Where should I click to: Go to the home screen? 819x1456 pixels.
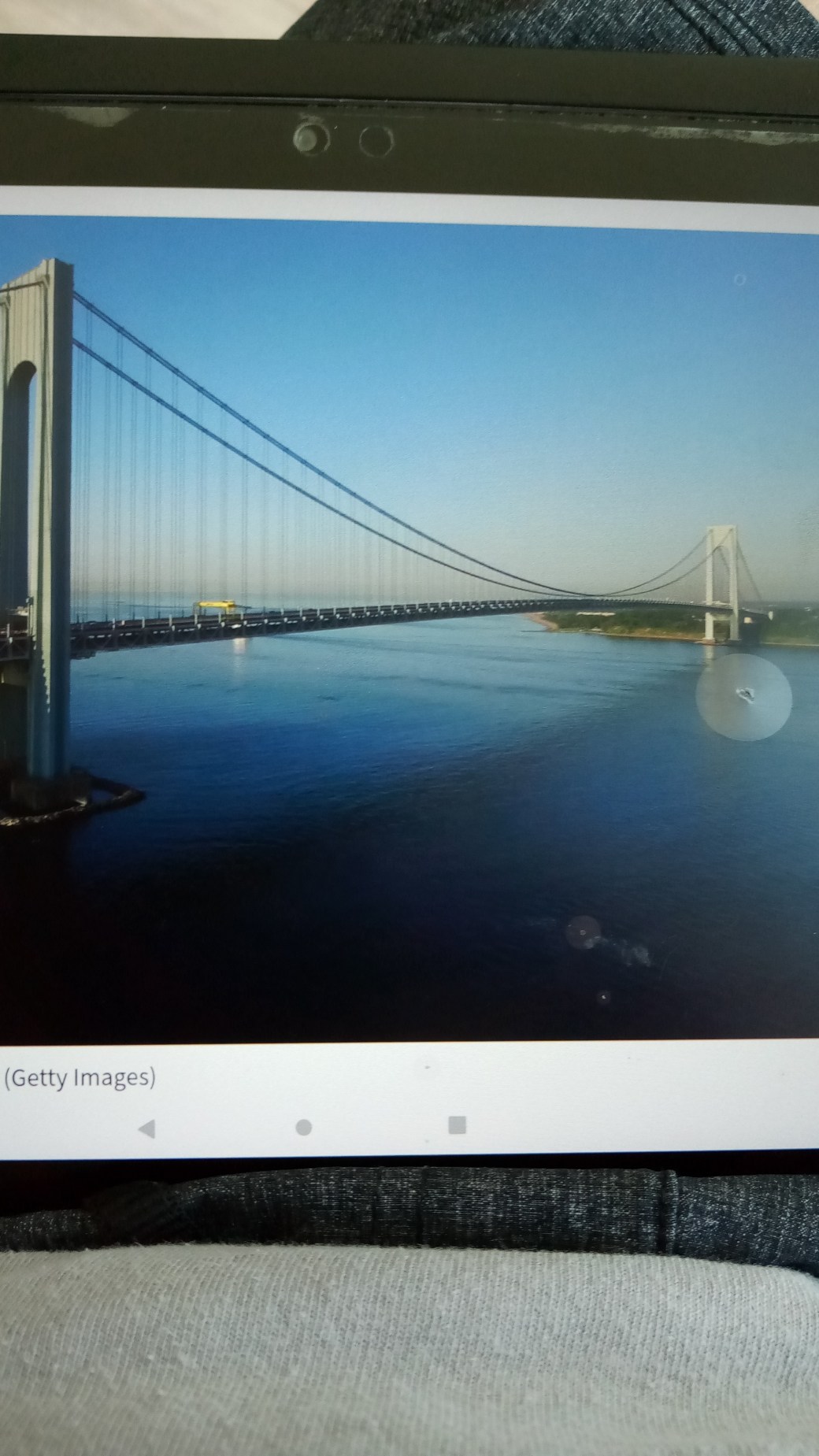pyautogui.click(x=303, y=1128)
